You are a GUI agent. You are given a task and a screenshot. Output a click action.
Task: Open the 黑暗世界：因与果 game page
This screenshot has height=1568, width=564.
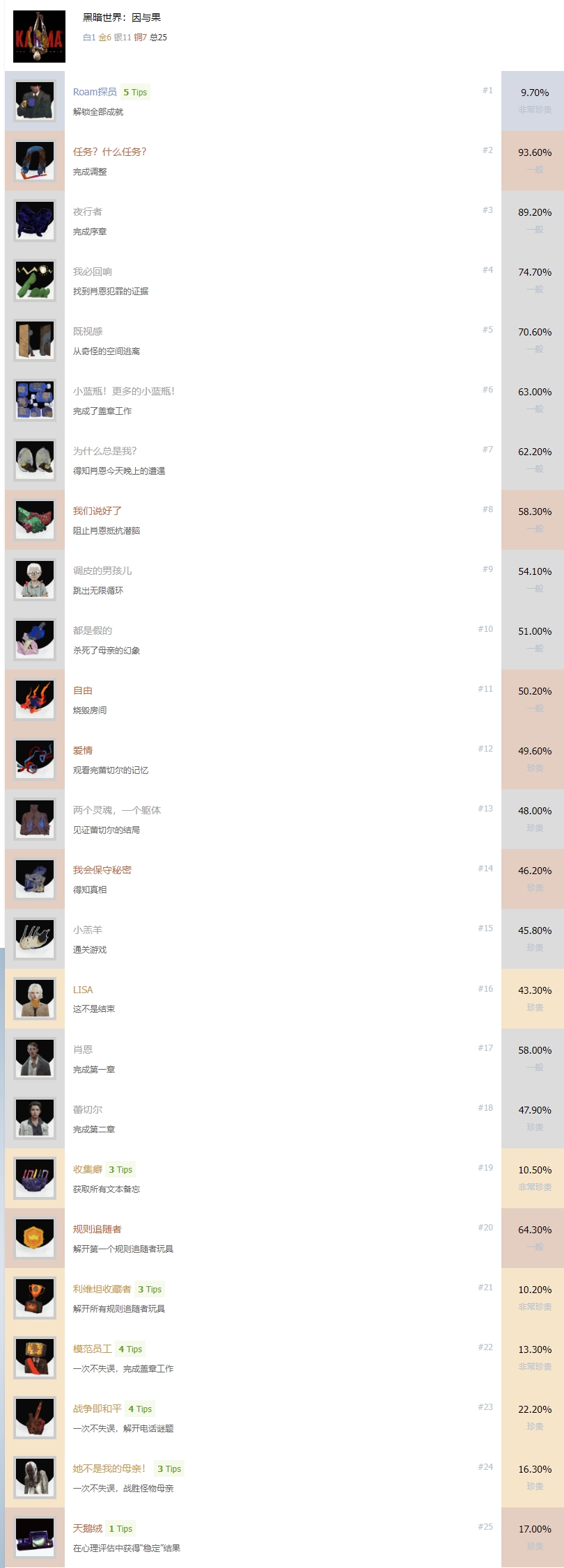(x=122, y=17)
